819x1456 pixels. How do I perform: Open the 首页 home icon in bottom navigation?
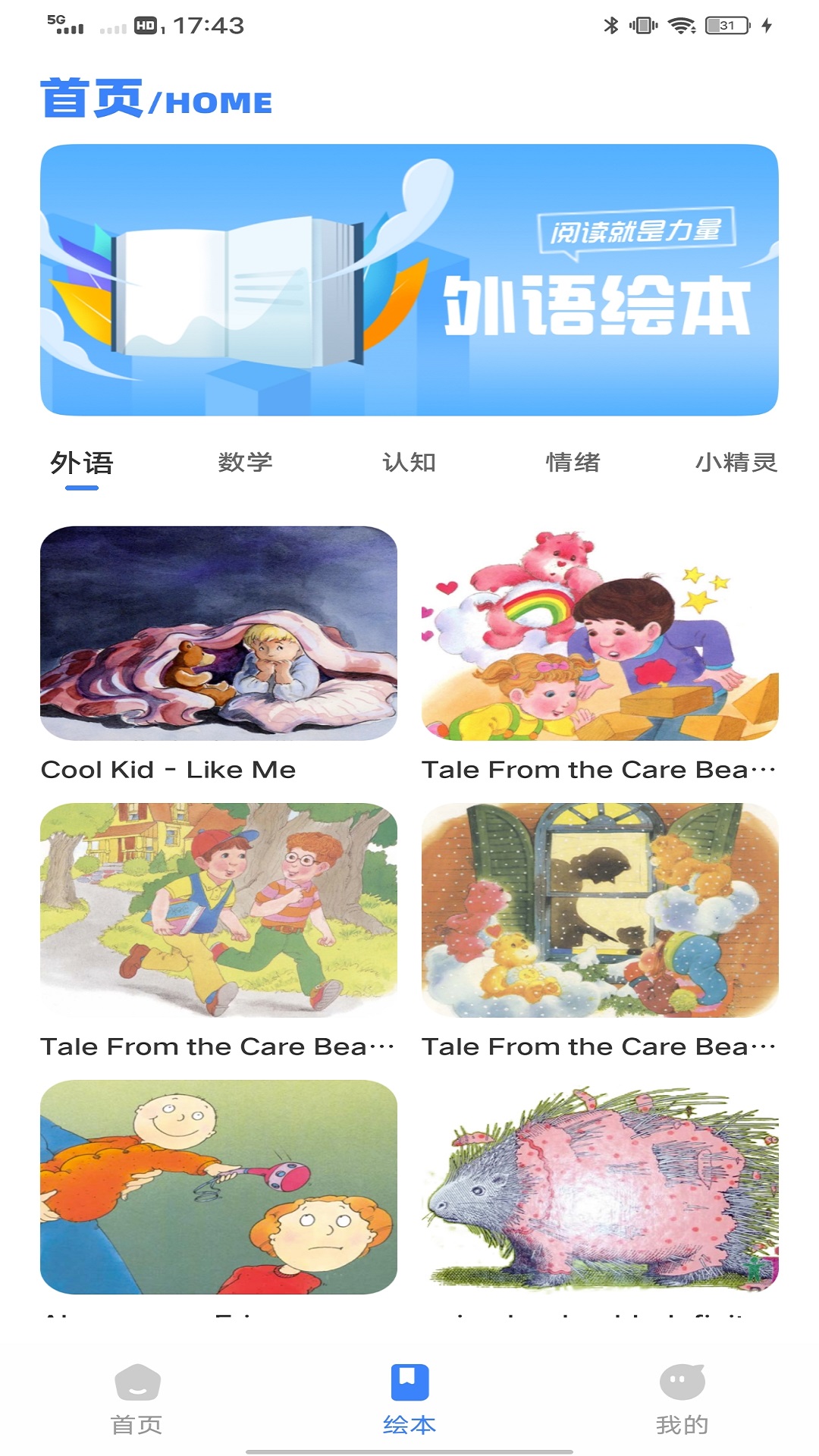pyautogui.click(x=135, y=1398)
